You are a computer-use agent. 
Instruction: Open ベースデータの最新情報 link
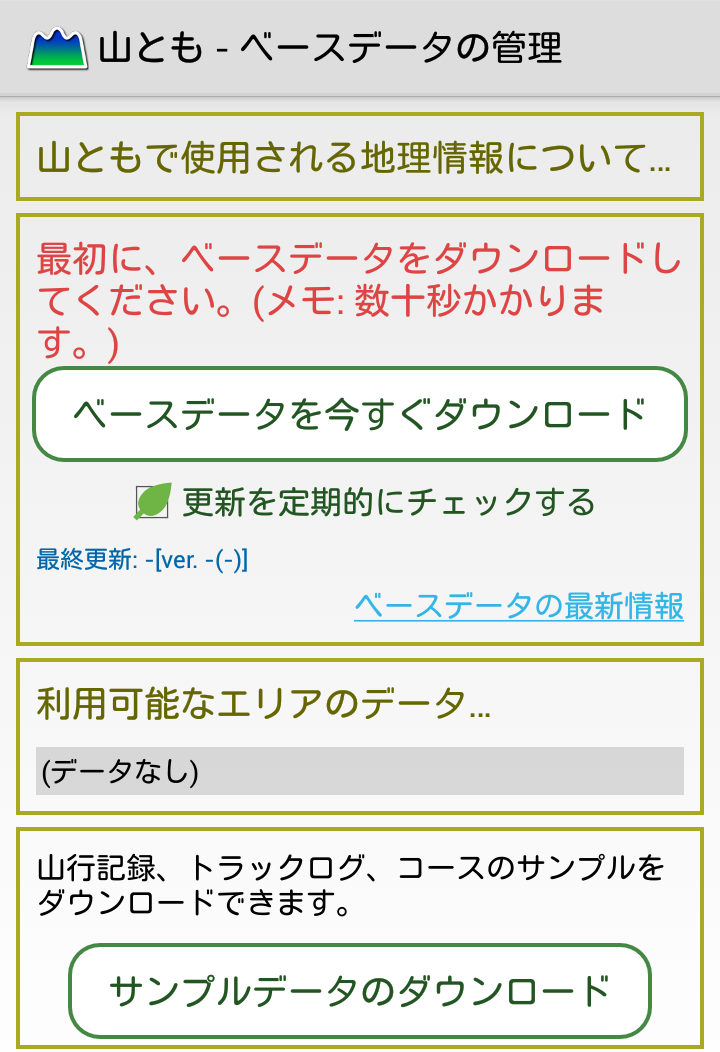tap(518, 606)
